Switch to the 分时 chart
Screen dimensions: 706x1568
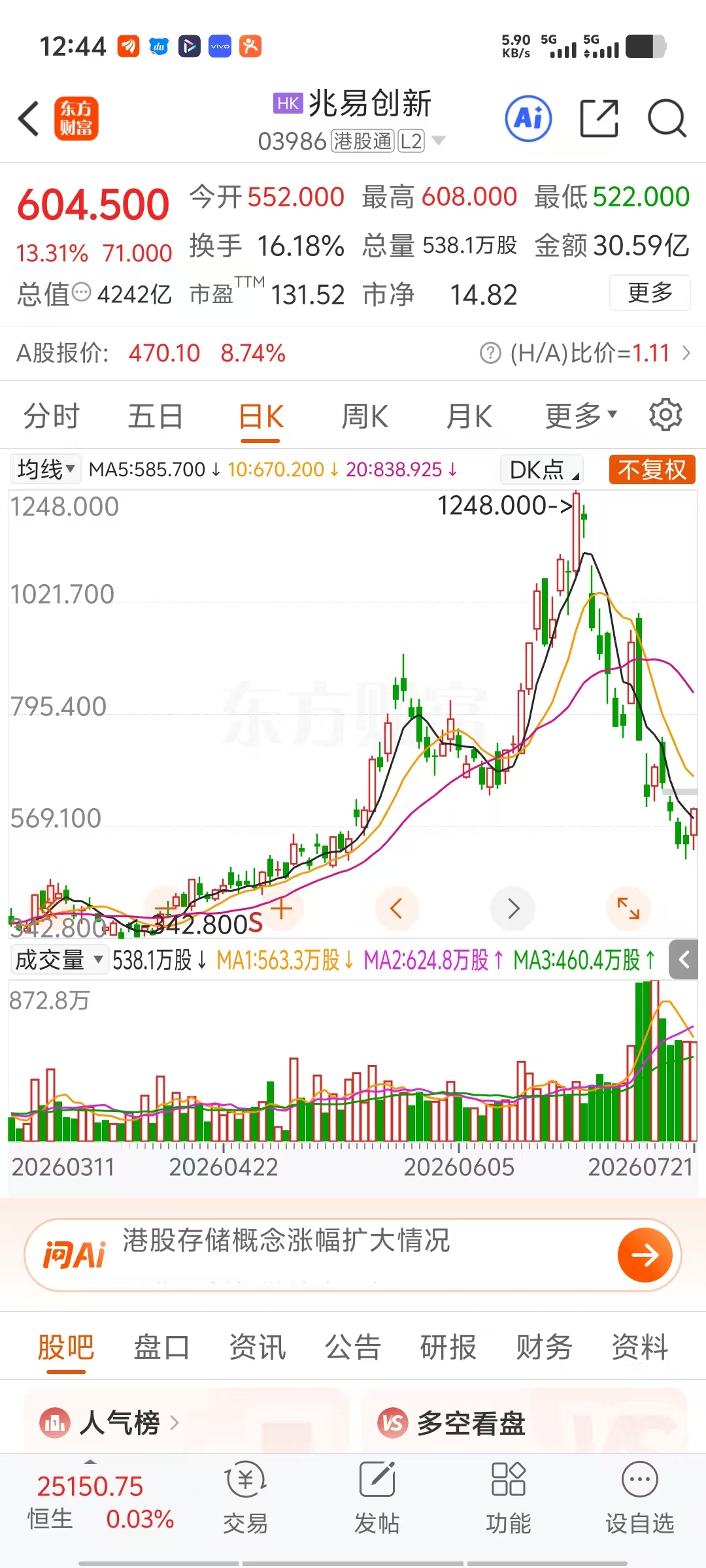[x=52, y=416]
